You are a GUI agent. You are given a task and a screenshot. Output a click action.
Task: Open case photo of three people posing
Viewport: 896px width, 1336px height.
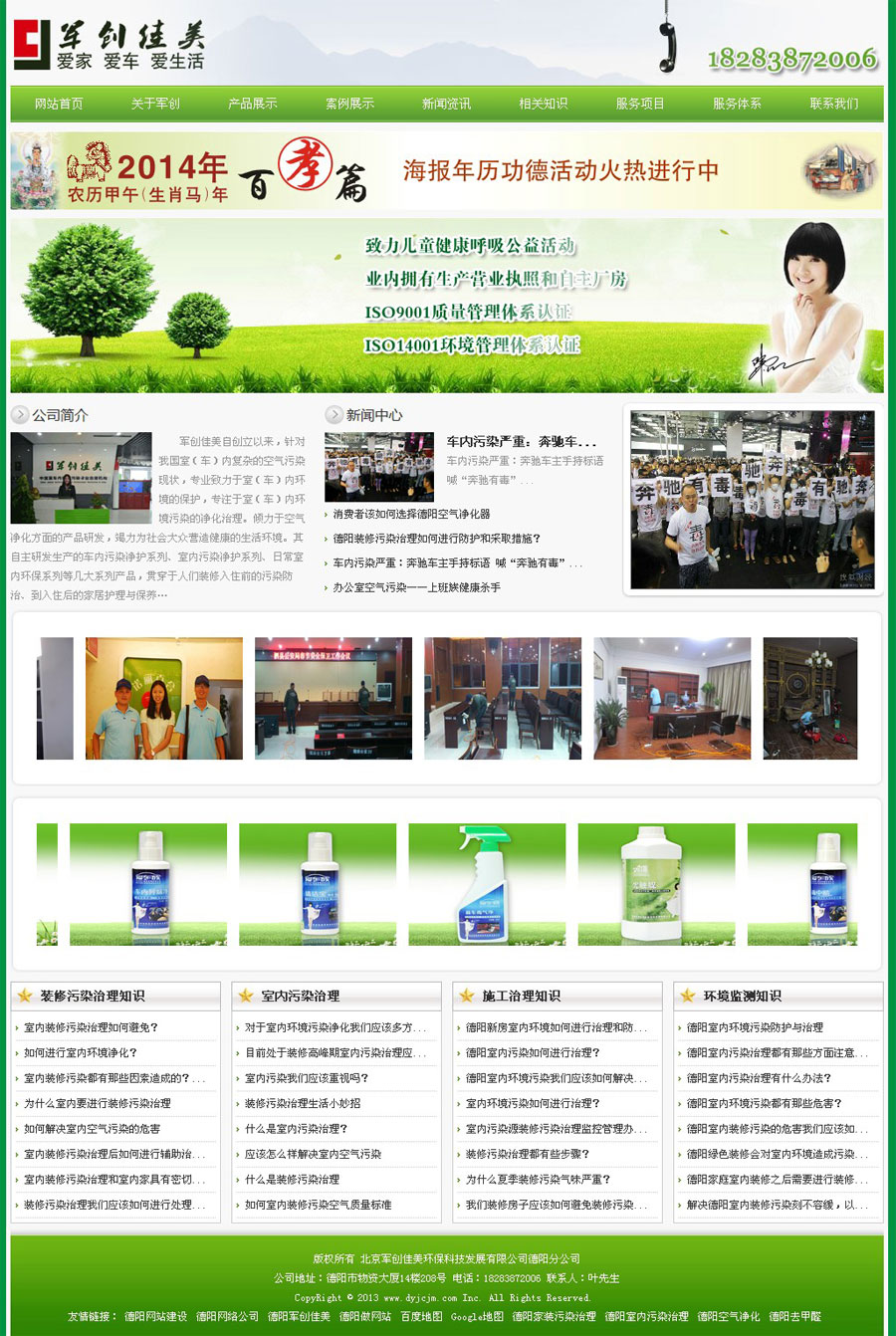[163, 699]
